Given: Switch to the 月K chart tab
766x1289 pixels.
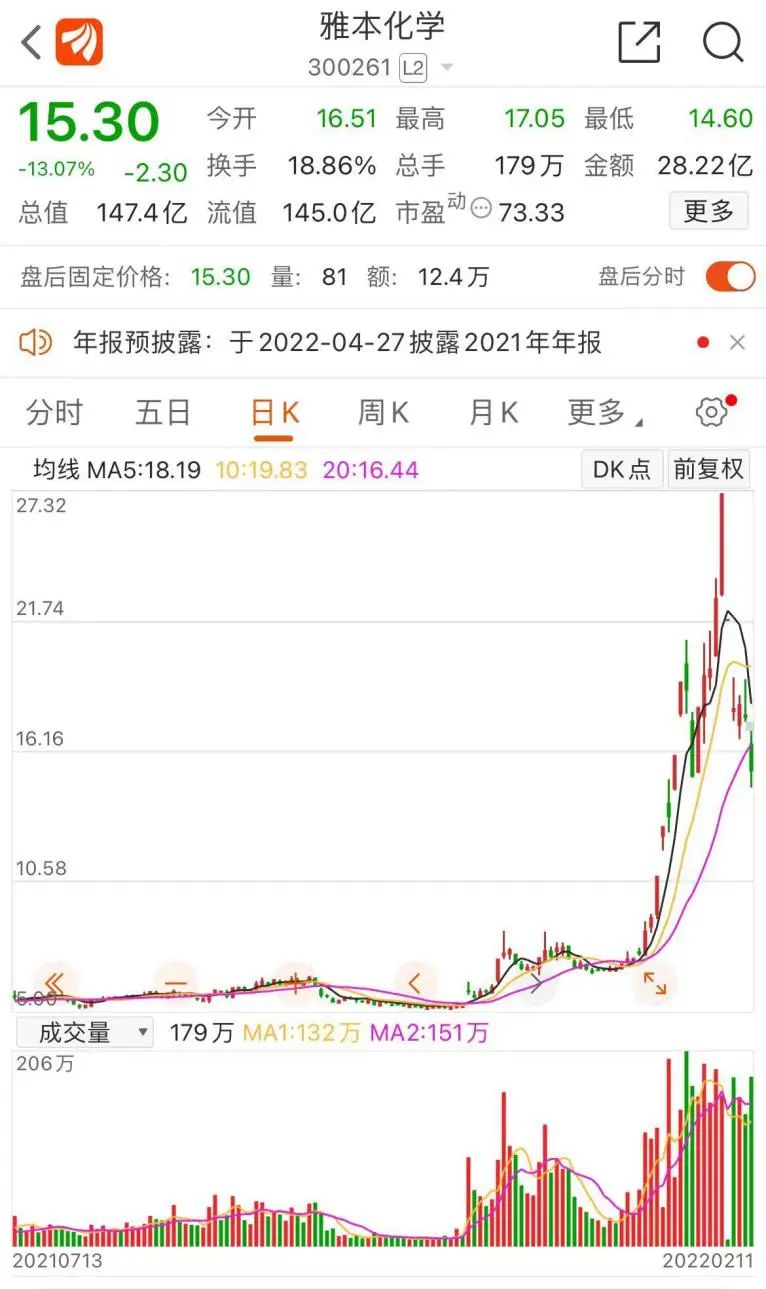Looking at the screenshot, I should 493,412.
